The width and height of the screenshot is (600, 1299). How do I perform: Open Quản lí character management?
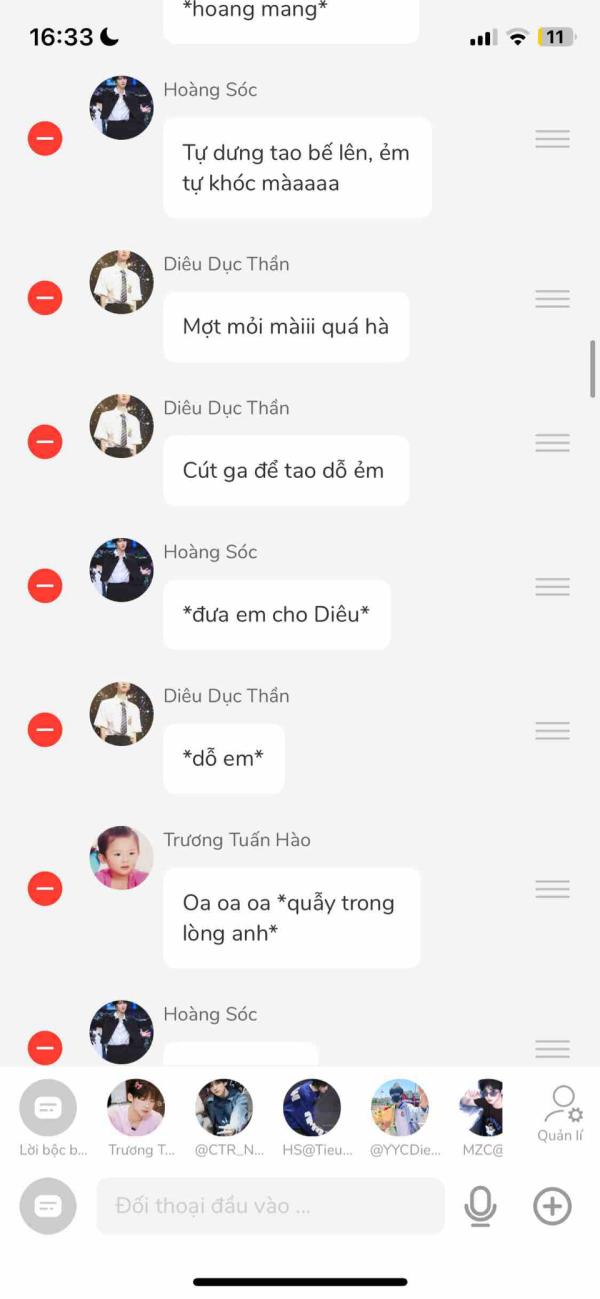(x=562, y=1112)
